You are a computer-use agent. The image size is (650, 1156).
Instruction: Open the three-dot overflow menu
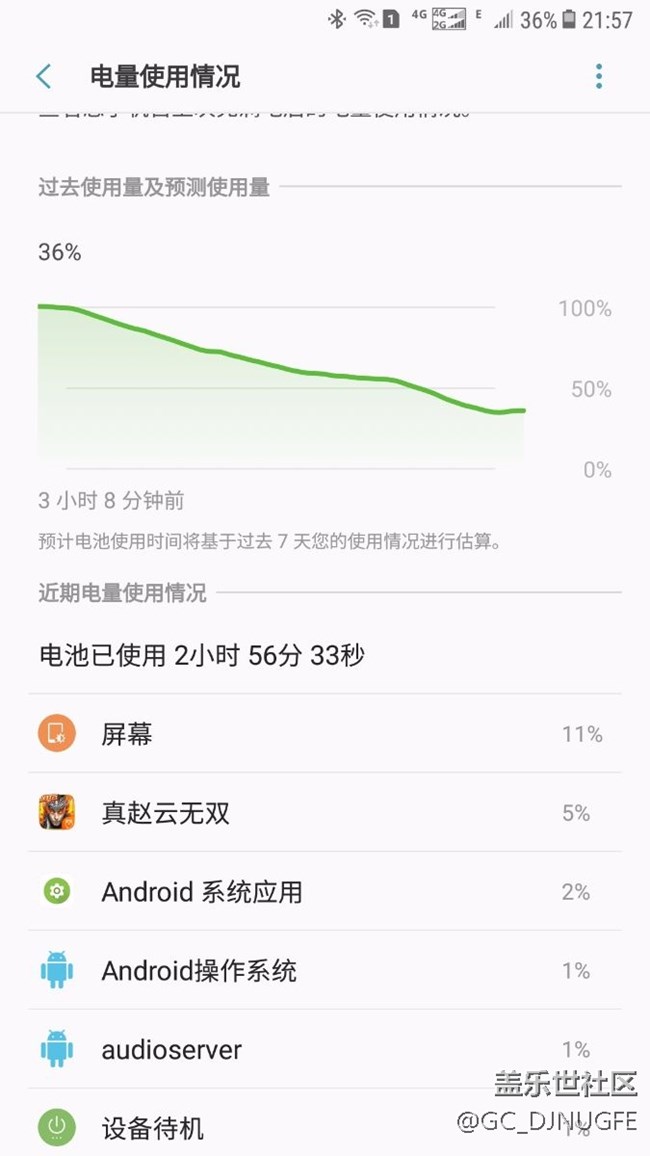tap(598, 77)
